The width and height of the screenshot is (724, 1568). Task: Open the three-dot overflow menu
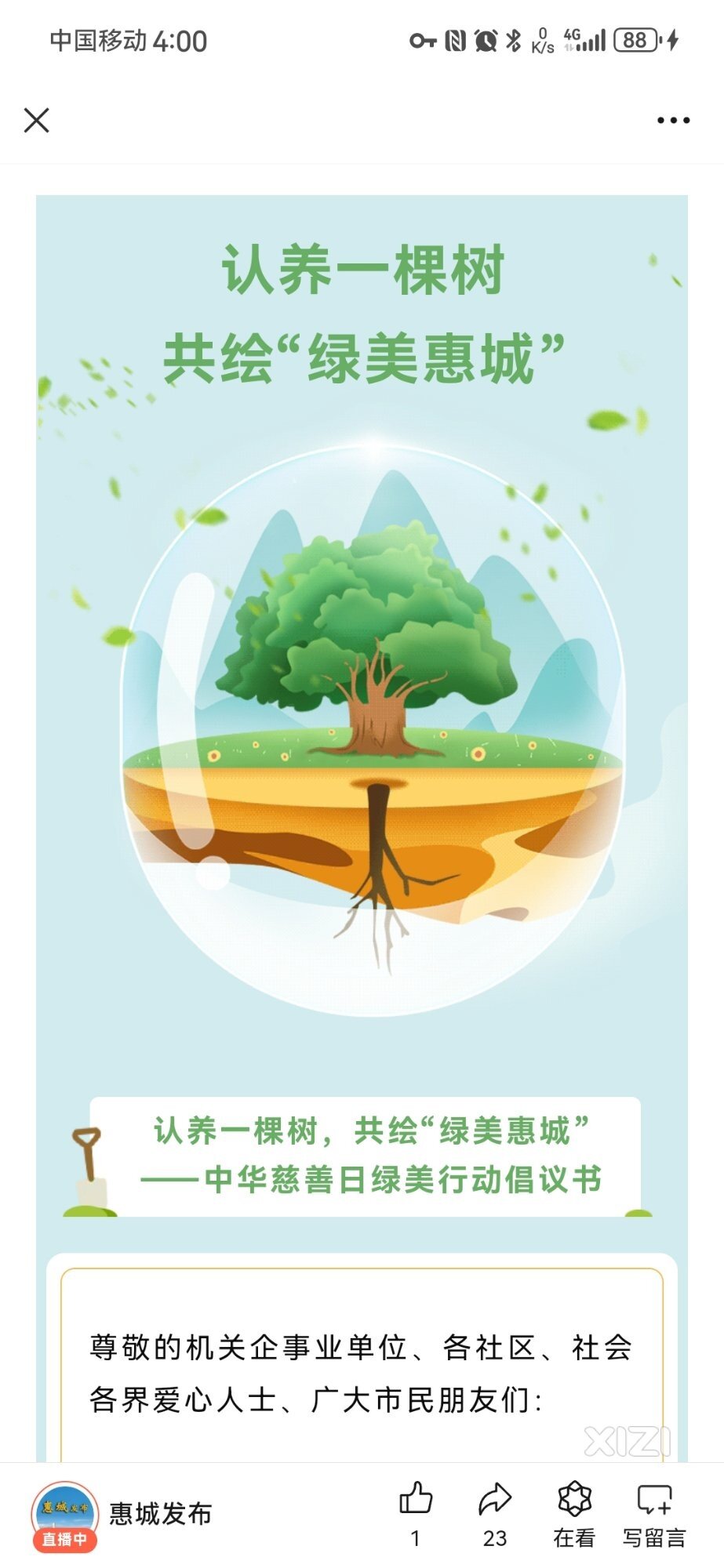pos(673,121)
